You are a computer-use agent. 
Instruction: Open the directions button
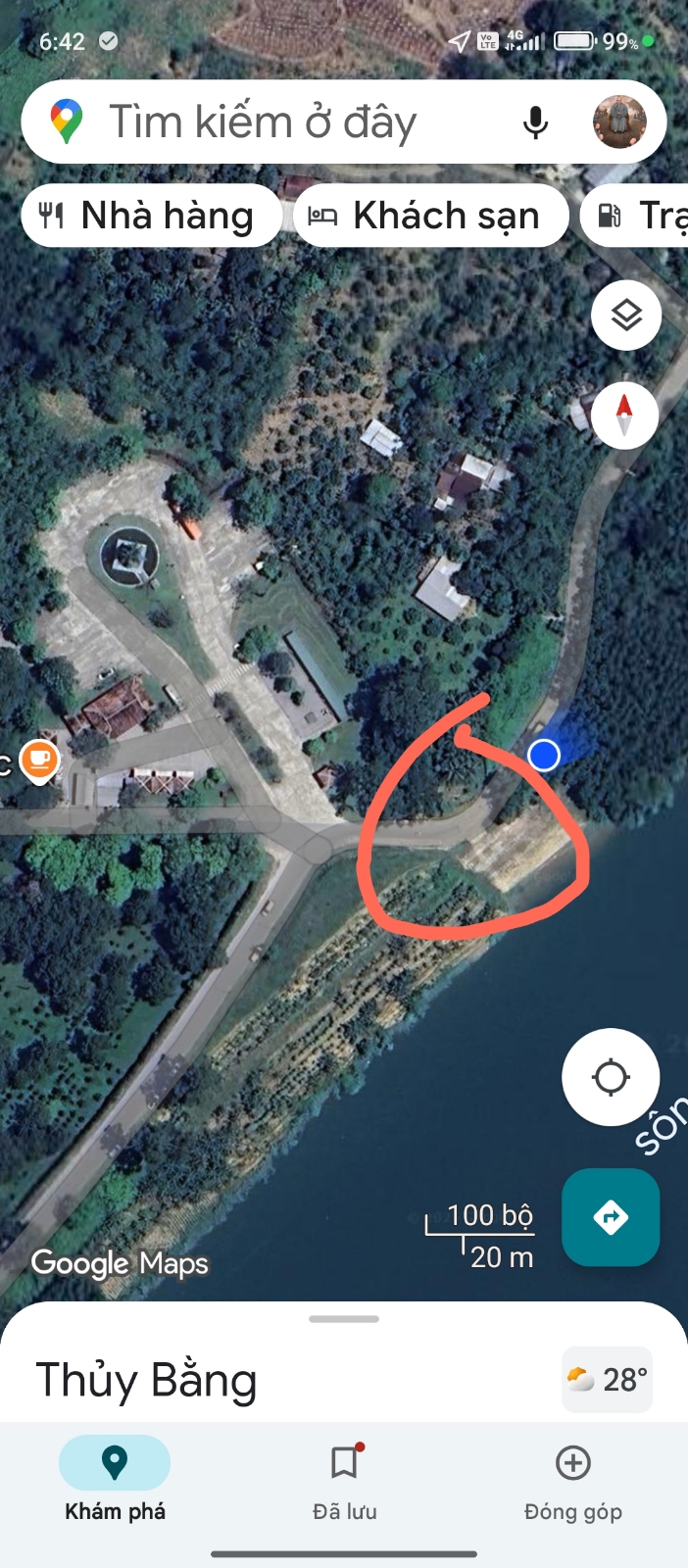coord(610,1217)
